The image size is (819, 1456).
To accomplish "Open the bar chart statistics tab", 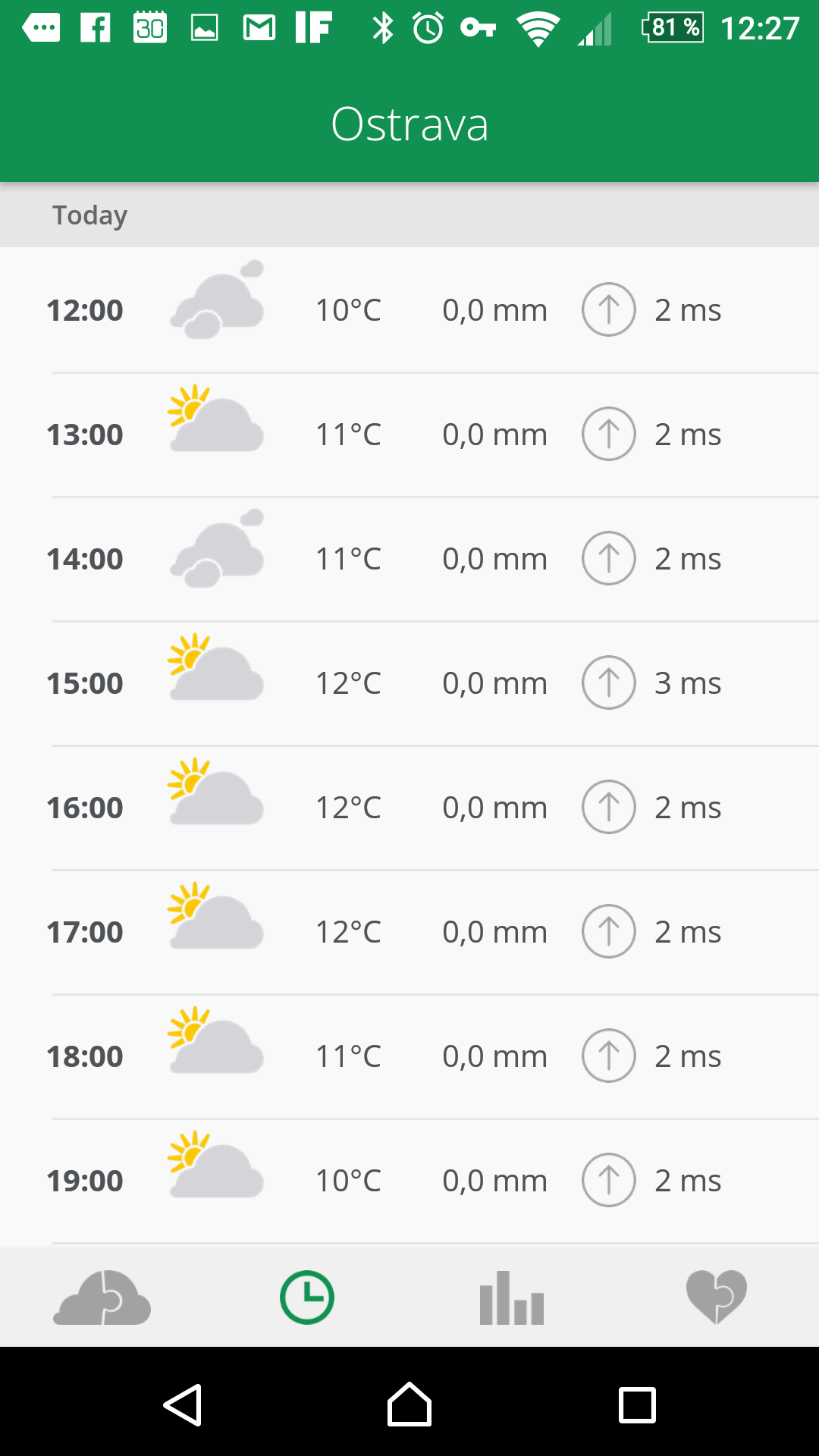I will point(512,1298).
